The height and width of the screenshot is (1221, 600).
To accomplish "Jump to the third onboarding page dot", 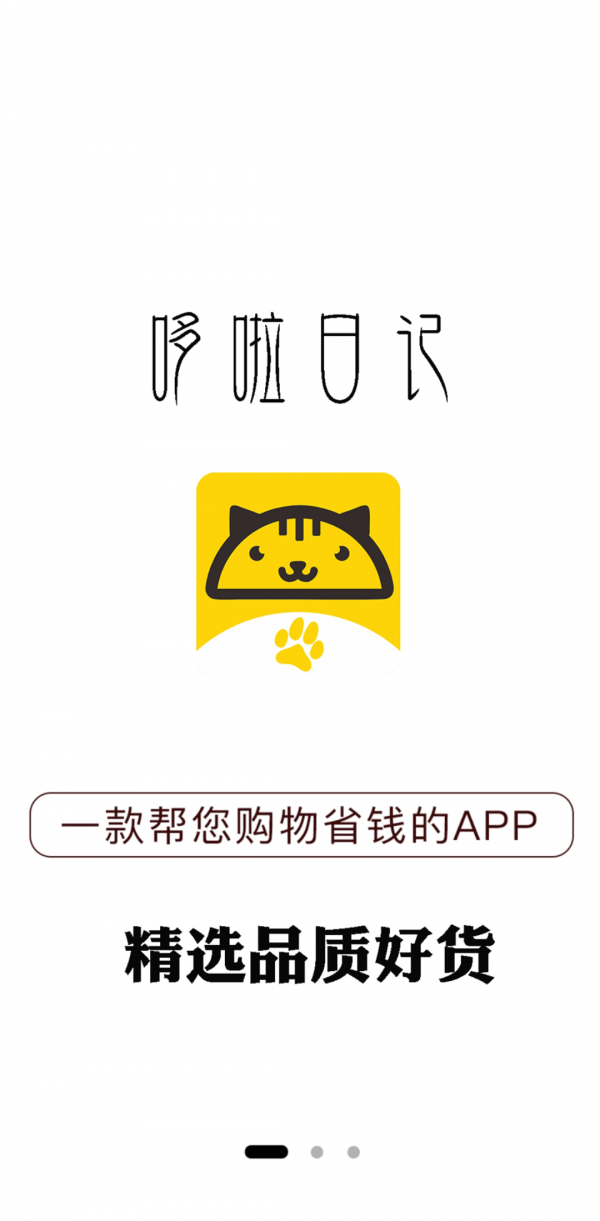I will pos(353,1152).
